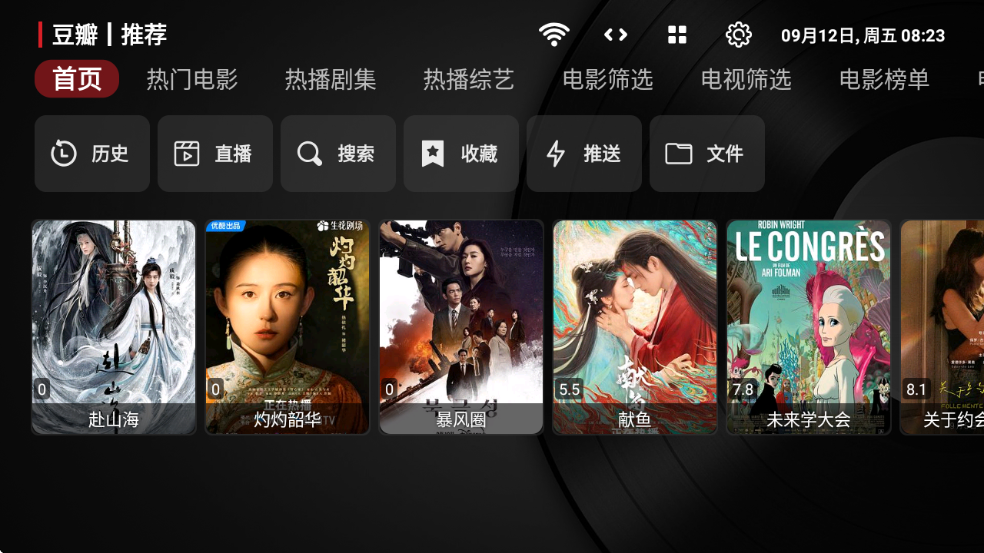This screenshot has width=984, height=553.
Task: Tap the 搜索 search button
Action: (x=338, y=154)
